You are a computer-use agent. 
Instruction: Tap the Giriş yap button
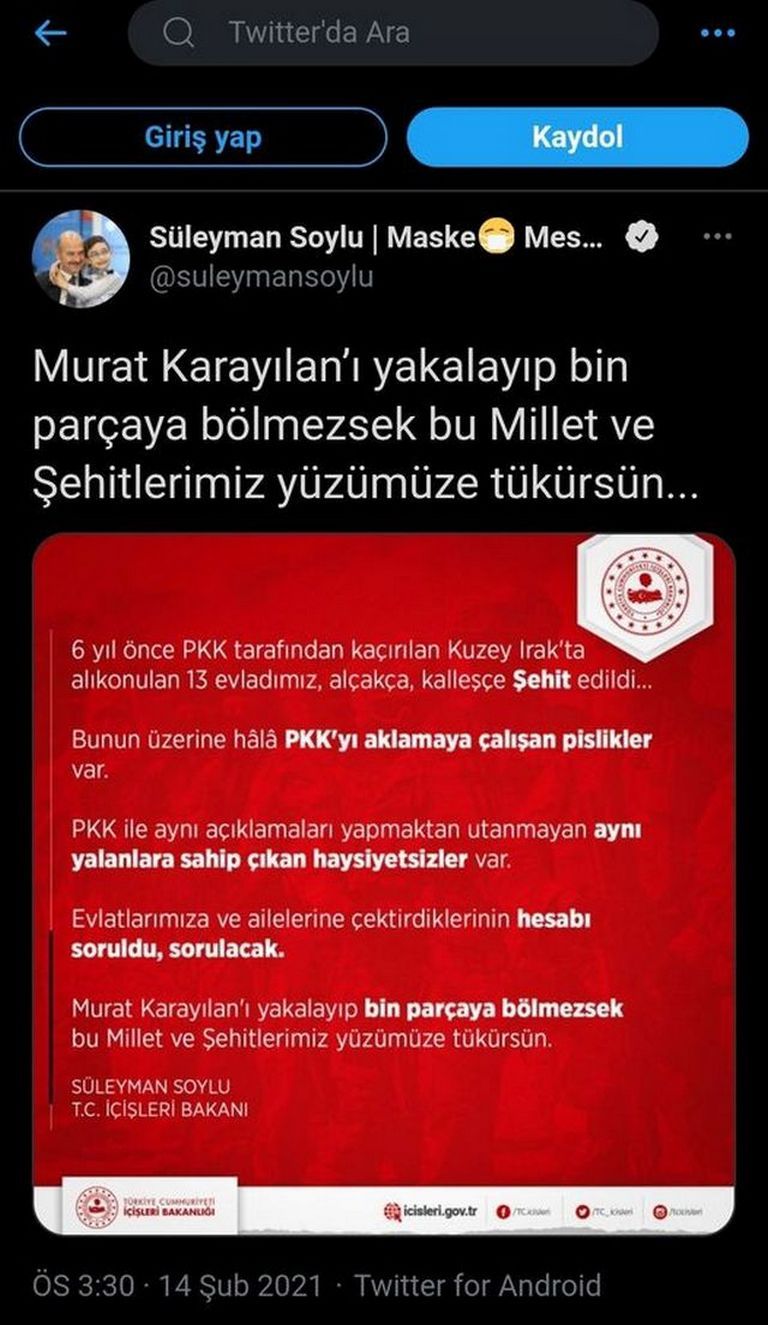click(x=203, y=137)
